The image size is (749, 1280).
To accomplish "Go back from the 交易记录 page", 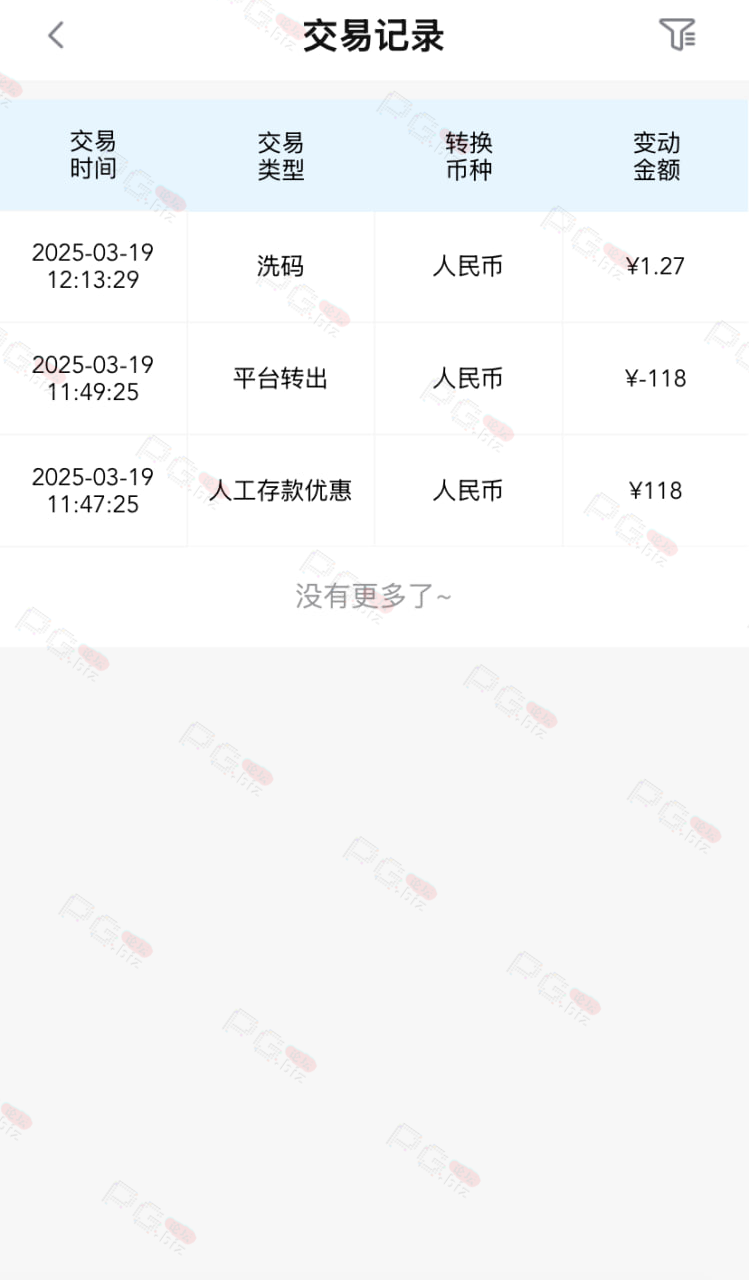I will click(56, 36).
